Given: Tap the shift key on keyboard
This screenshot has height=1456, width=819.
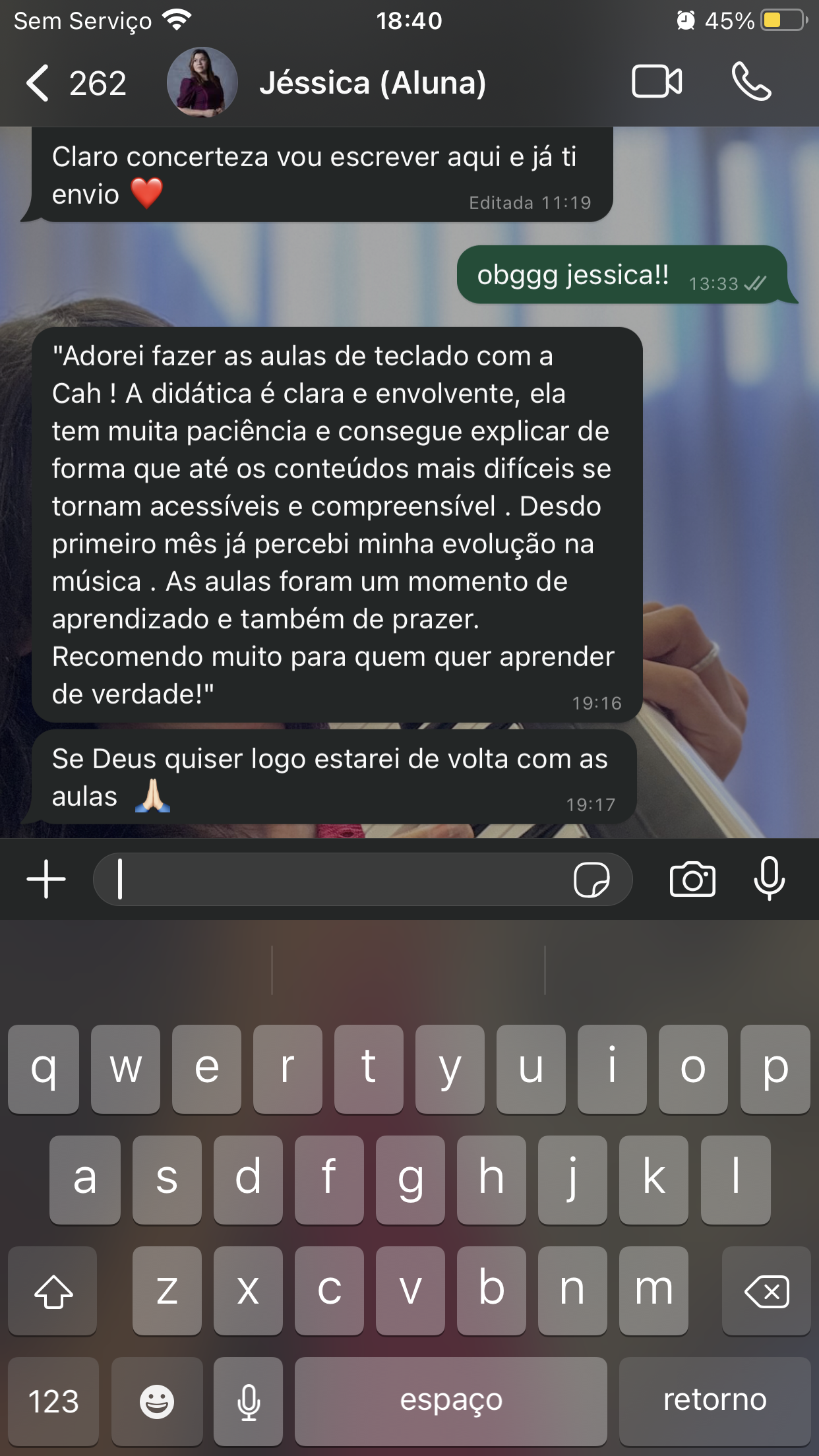Looking at the screenshot, I should click(53, 1291).
